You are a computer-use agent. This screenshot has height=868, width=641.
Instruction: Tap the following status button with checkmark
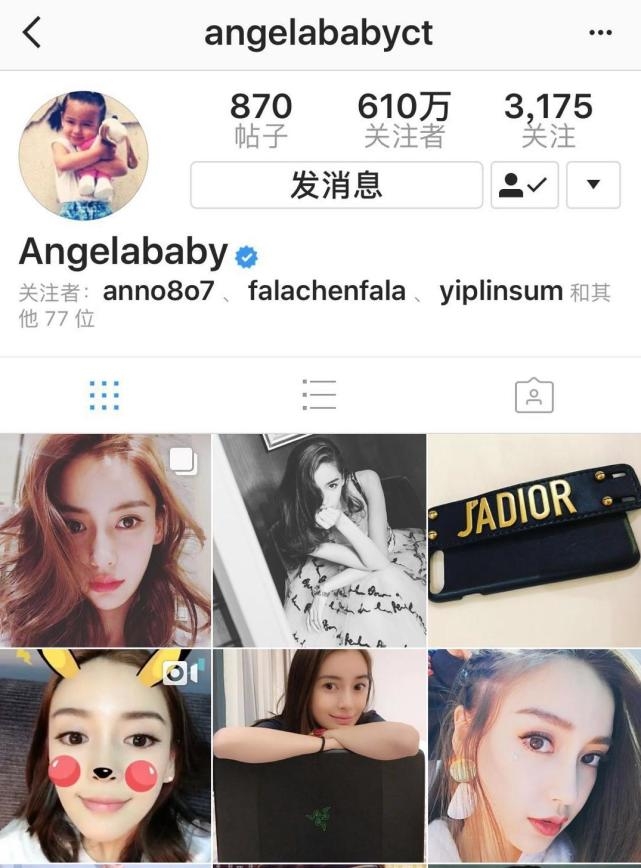click(524, 185)
